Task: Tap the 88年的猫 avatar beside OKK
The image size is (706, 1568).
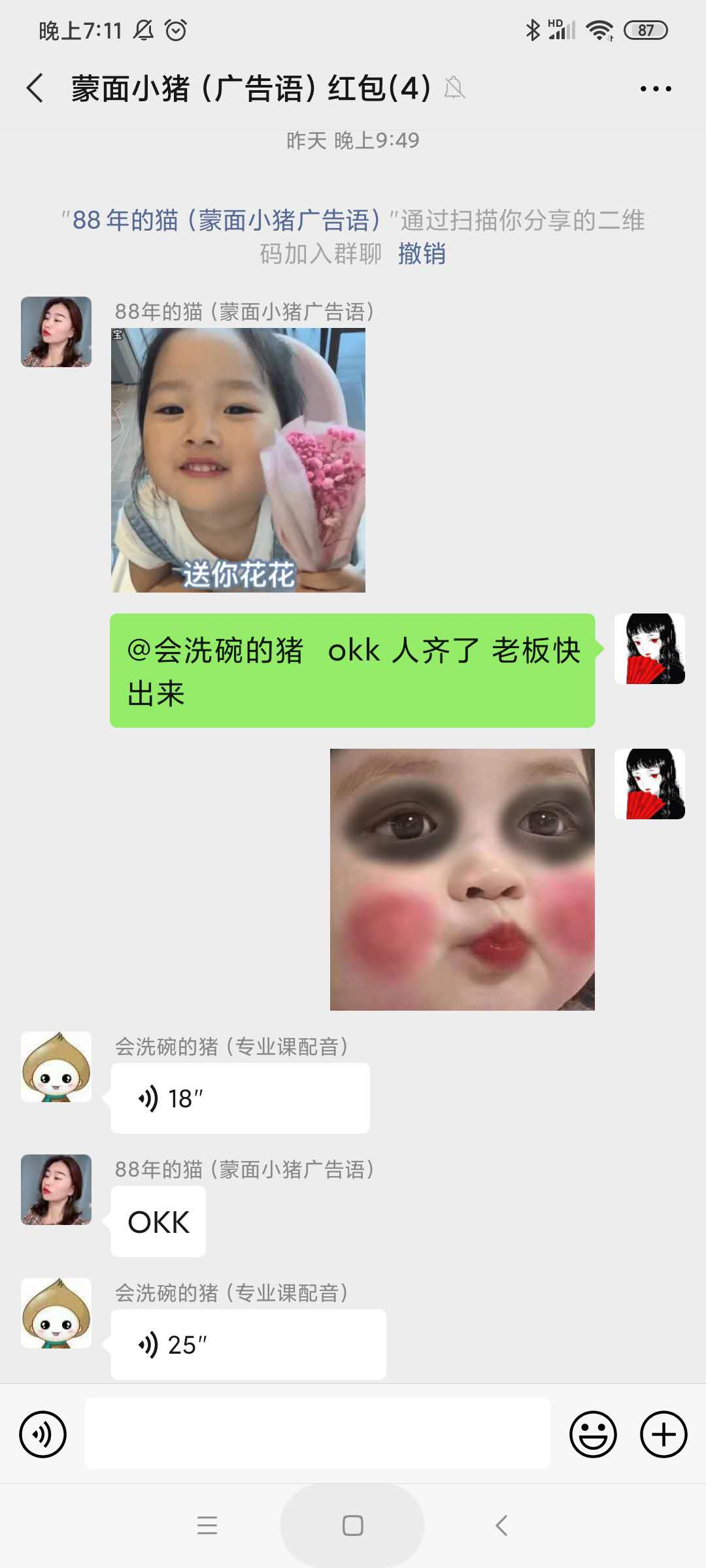Action: pos(56,1190)
